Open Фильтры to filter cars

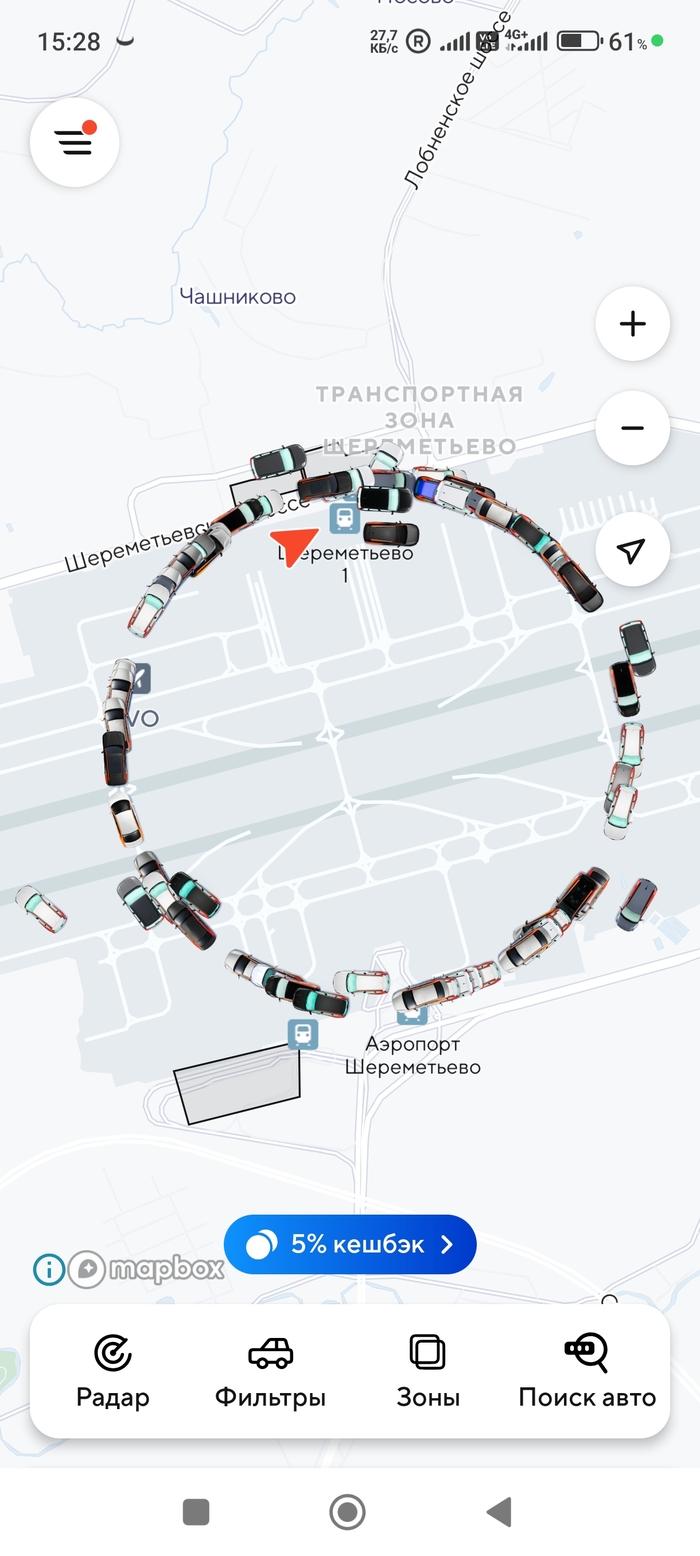click(x=270, y=1372)
